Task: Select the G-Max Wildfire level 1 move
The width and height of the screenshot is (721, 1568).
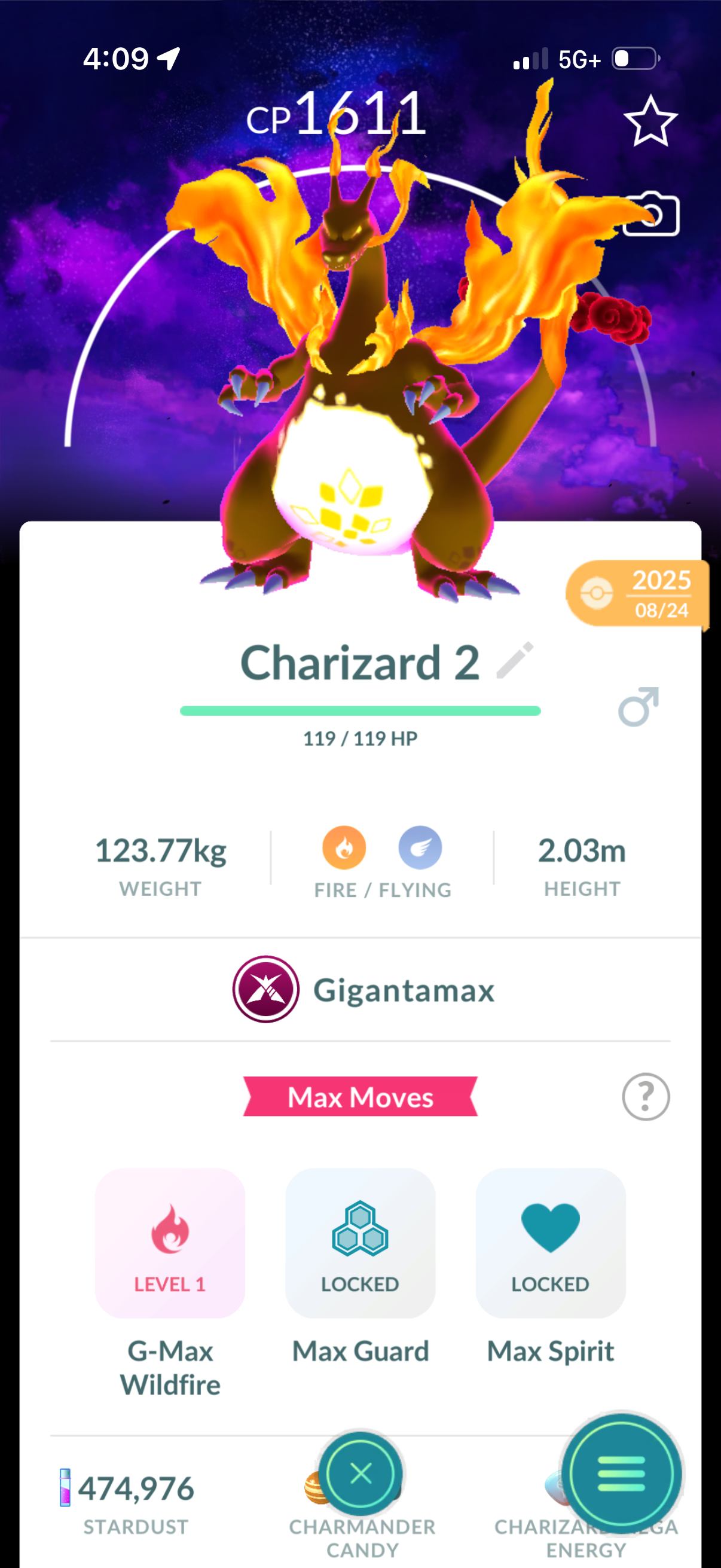Action: pyautogui.click(x=170, y=1243)
